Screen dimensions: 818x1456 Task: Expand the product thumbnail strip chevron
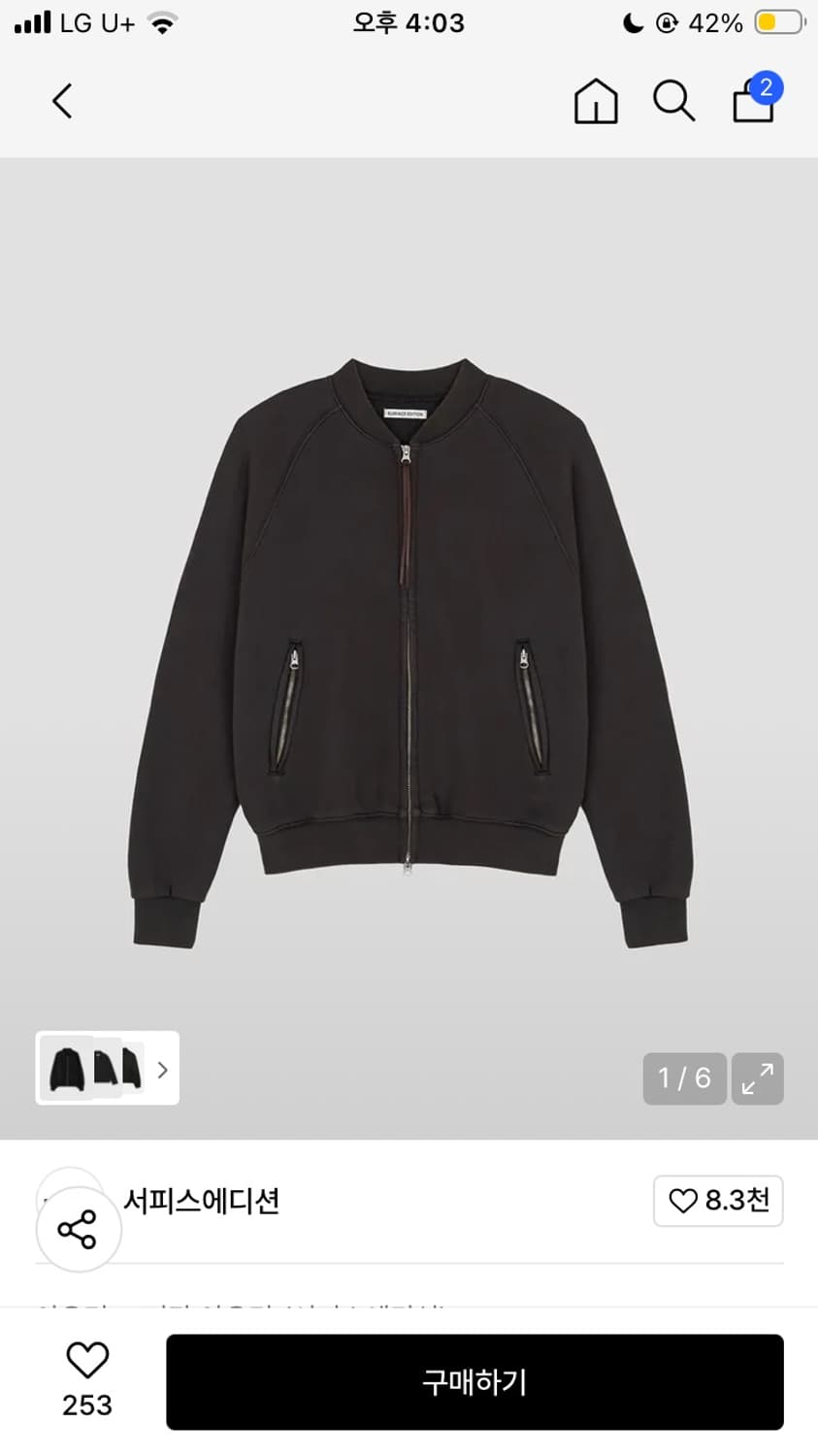tap(161, 1069)
